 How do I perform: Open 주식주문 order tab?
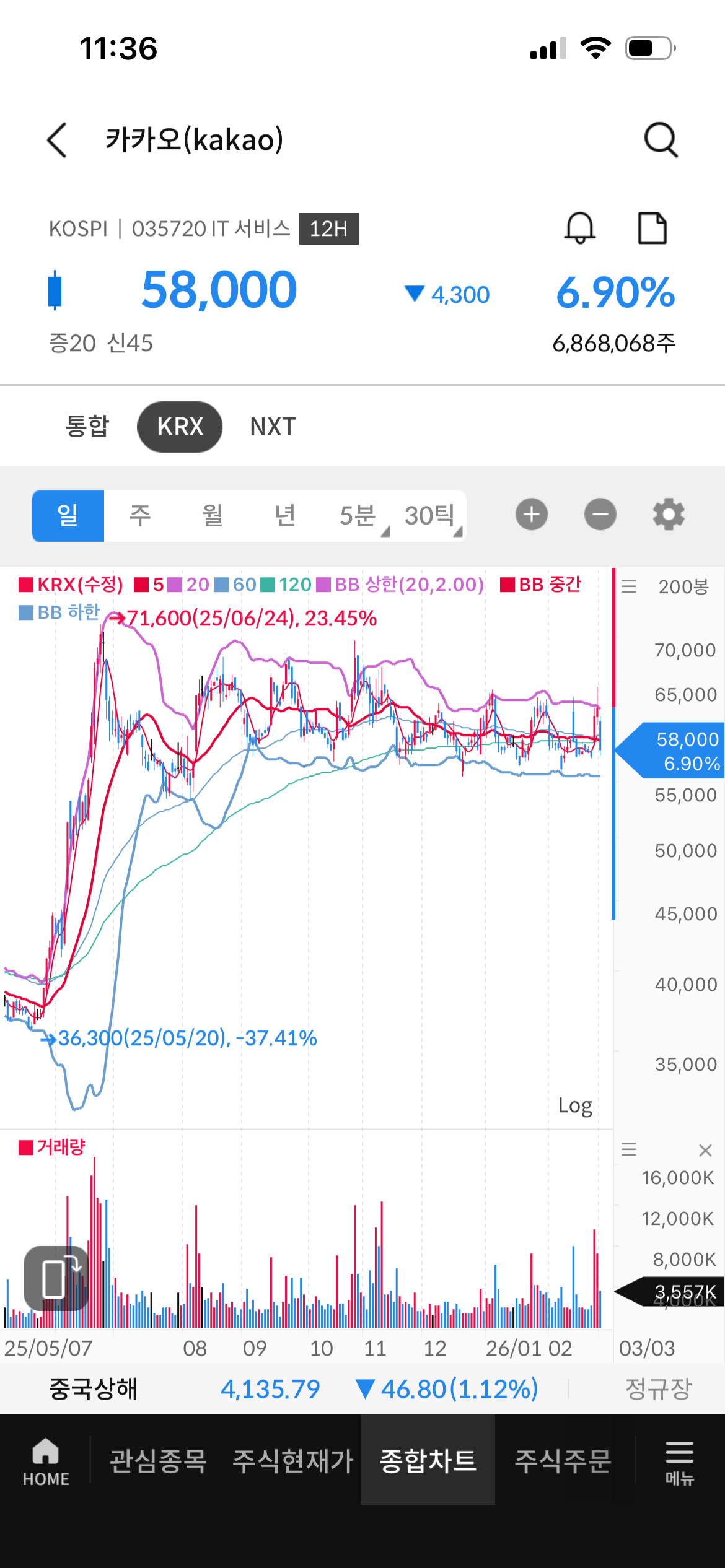pyautogui.click(x=563, y=1461)
